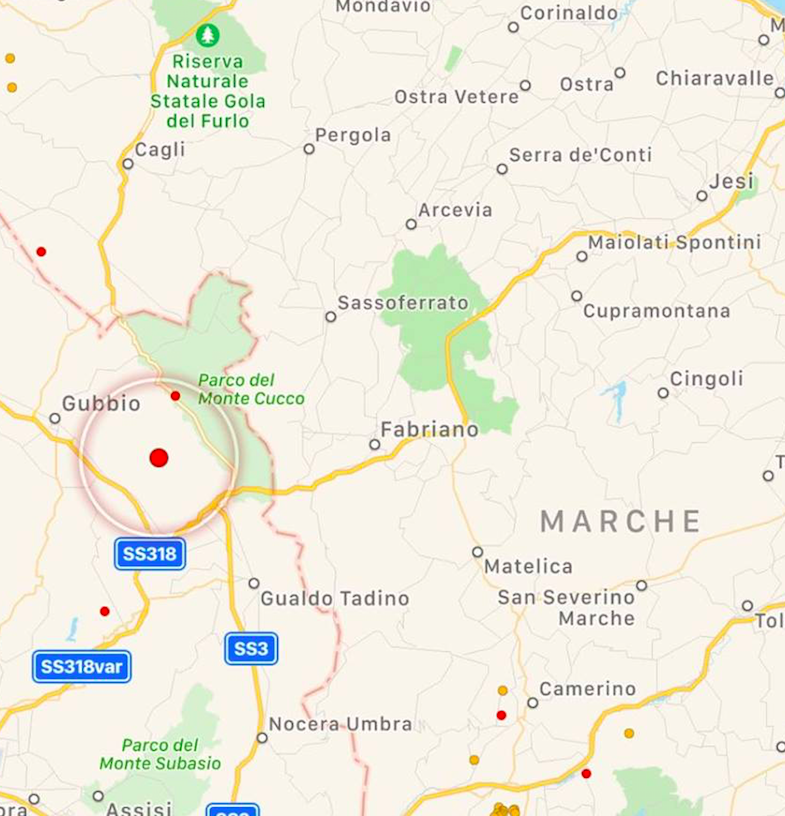Image resolution: width=785 pixels, height=816 pixels.
Task: Select the red dot west of Camerino
Action: pyautogui.click(x=502, y=715)
